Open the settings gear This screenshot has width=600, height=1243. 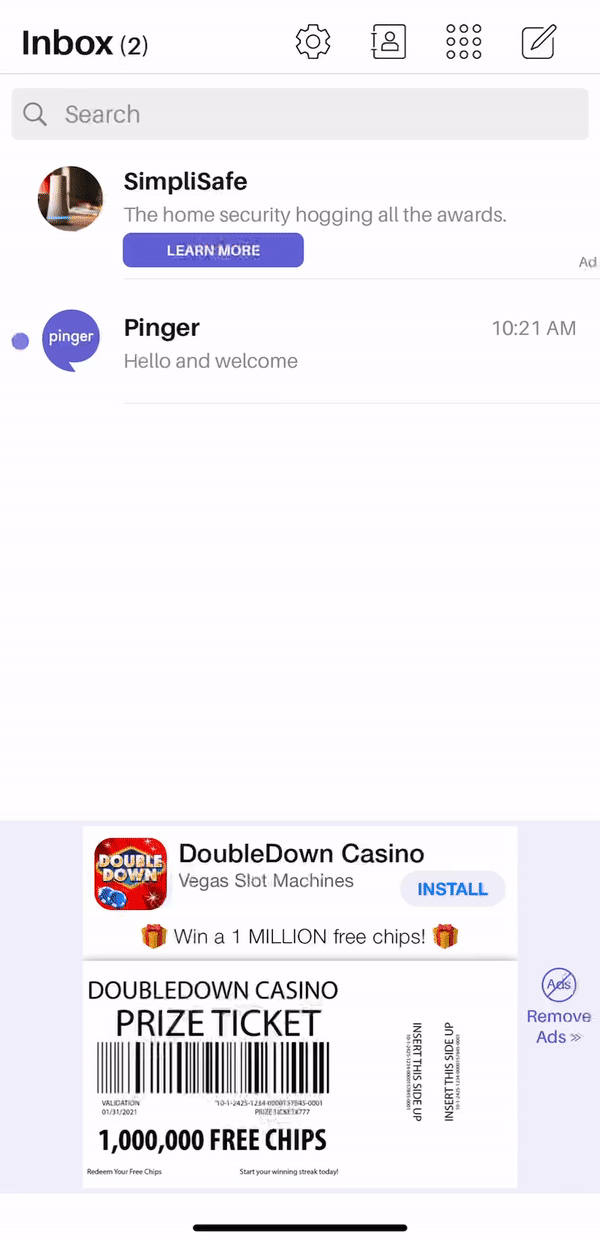(313, 42)
